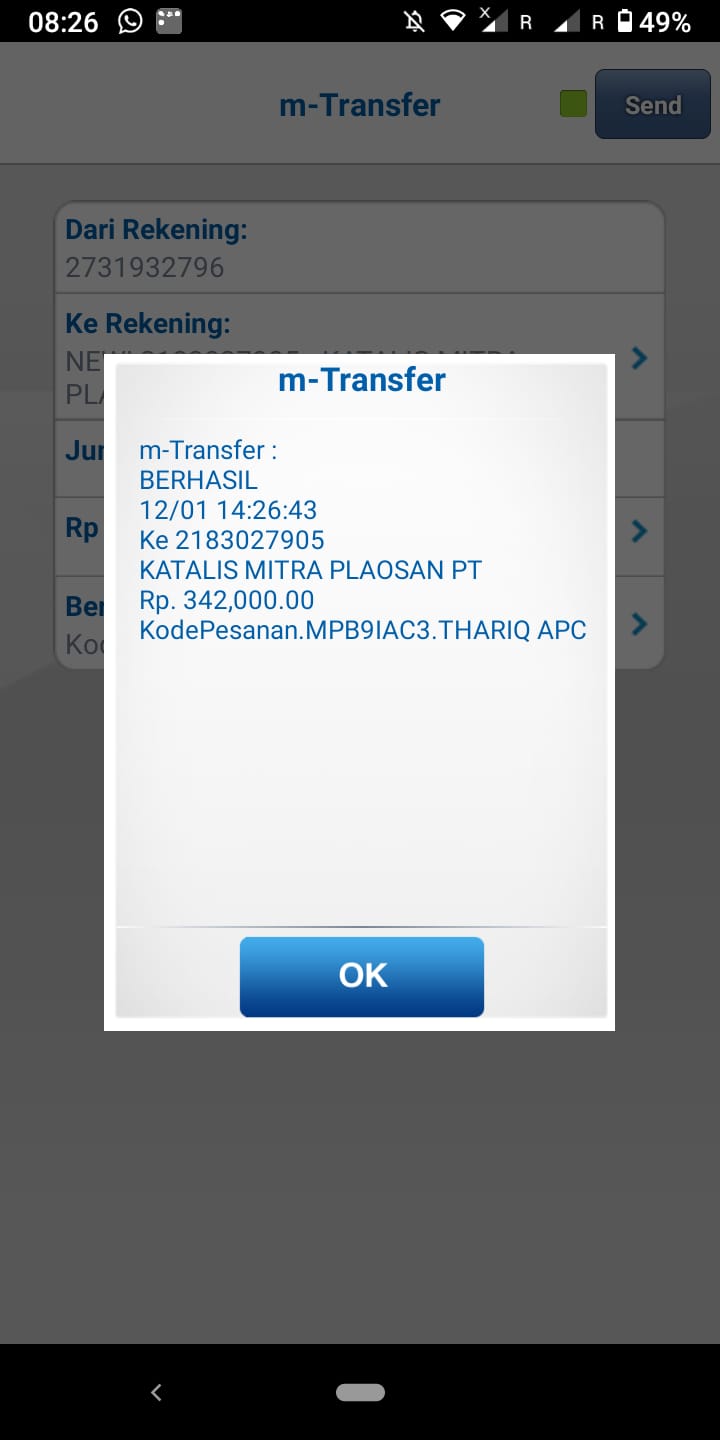Screen dimensions: 720x1440
Task: Tap the home pill in navigation bar
Action: tap(361, 1392)
